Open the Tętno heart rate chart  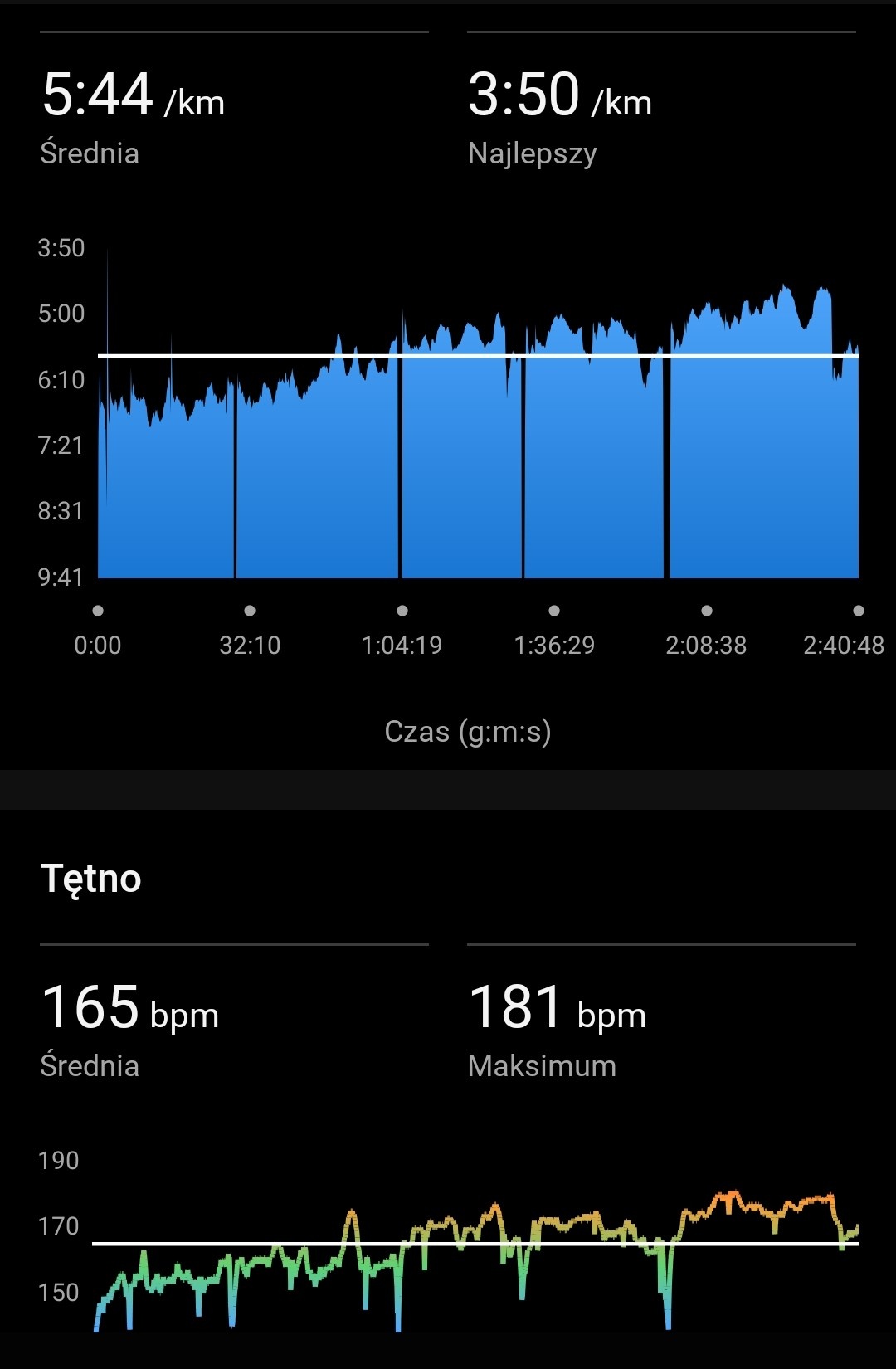pyautogui.click(x=476, y=1253)
